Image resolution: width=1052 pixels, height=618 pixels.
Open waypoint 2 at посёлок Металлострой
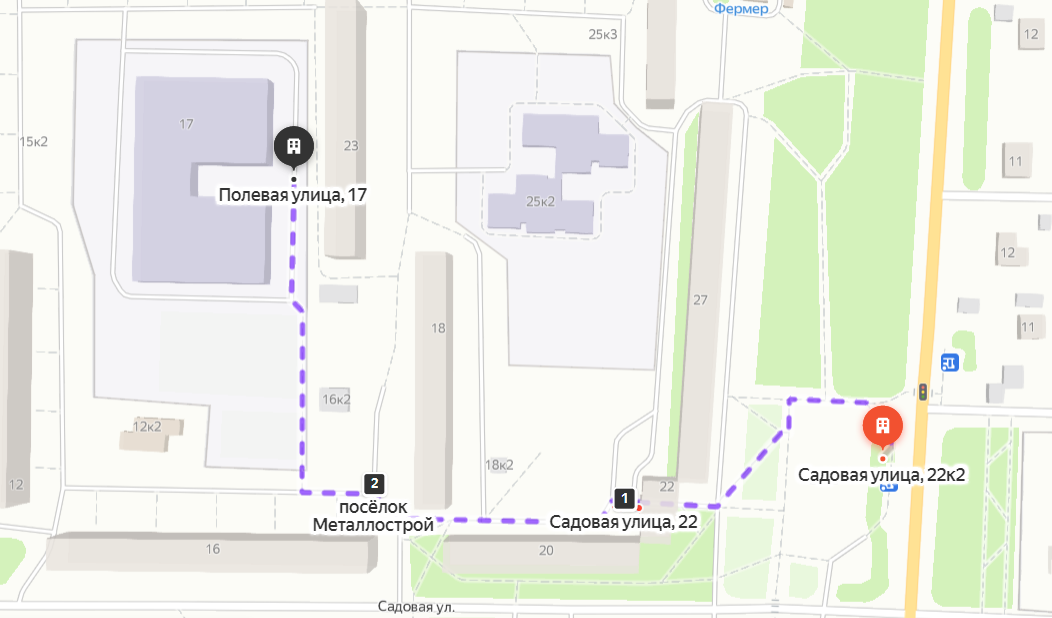[374, 484]
